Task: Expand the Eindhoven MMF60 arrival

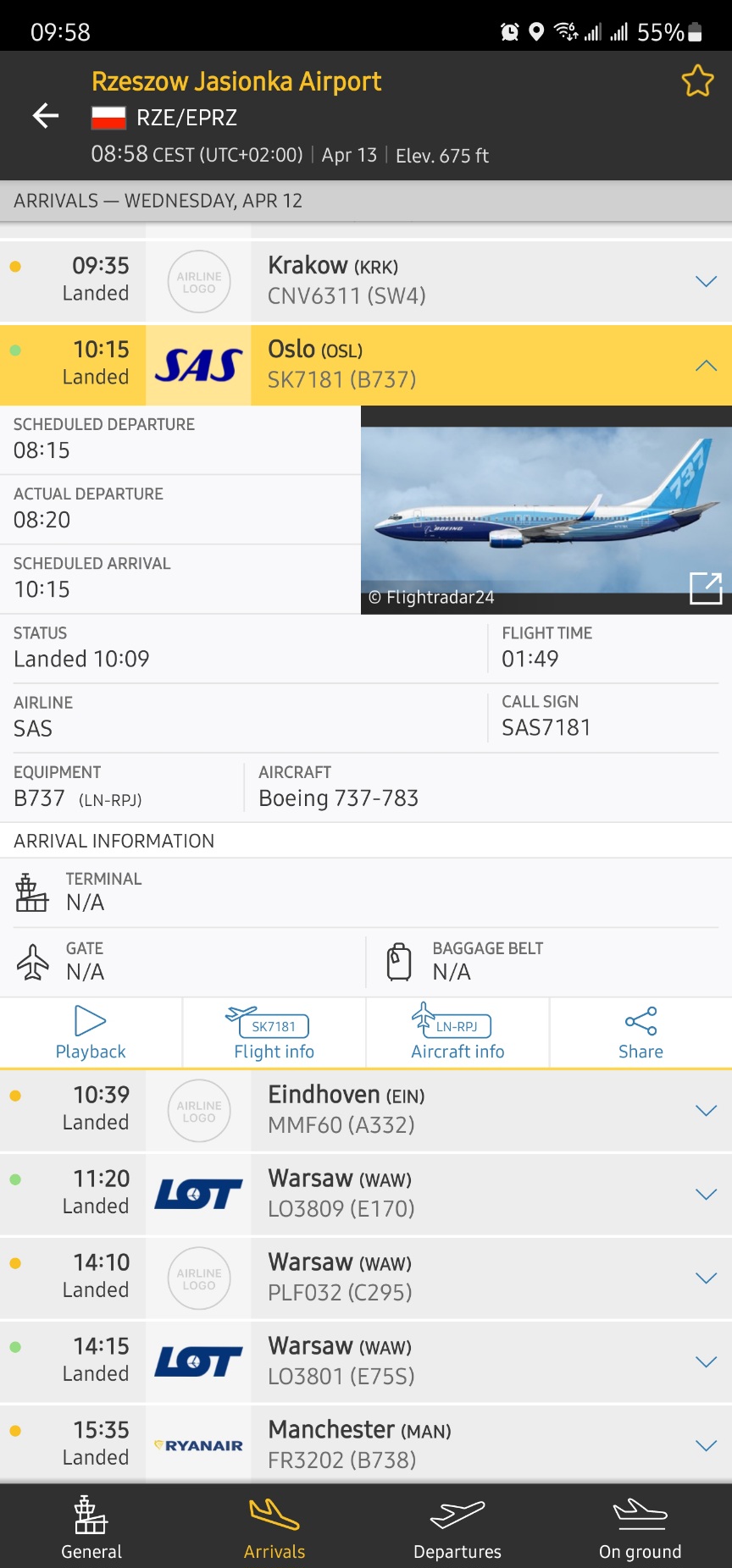Action: (x=706, y=1110)
